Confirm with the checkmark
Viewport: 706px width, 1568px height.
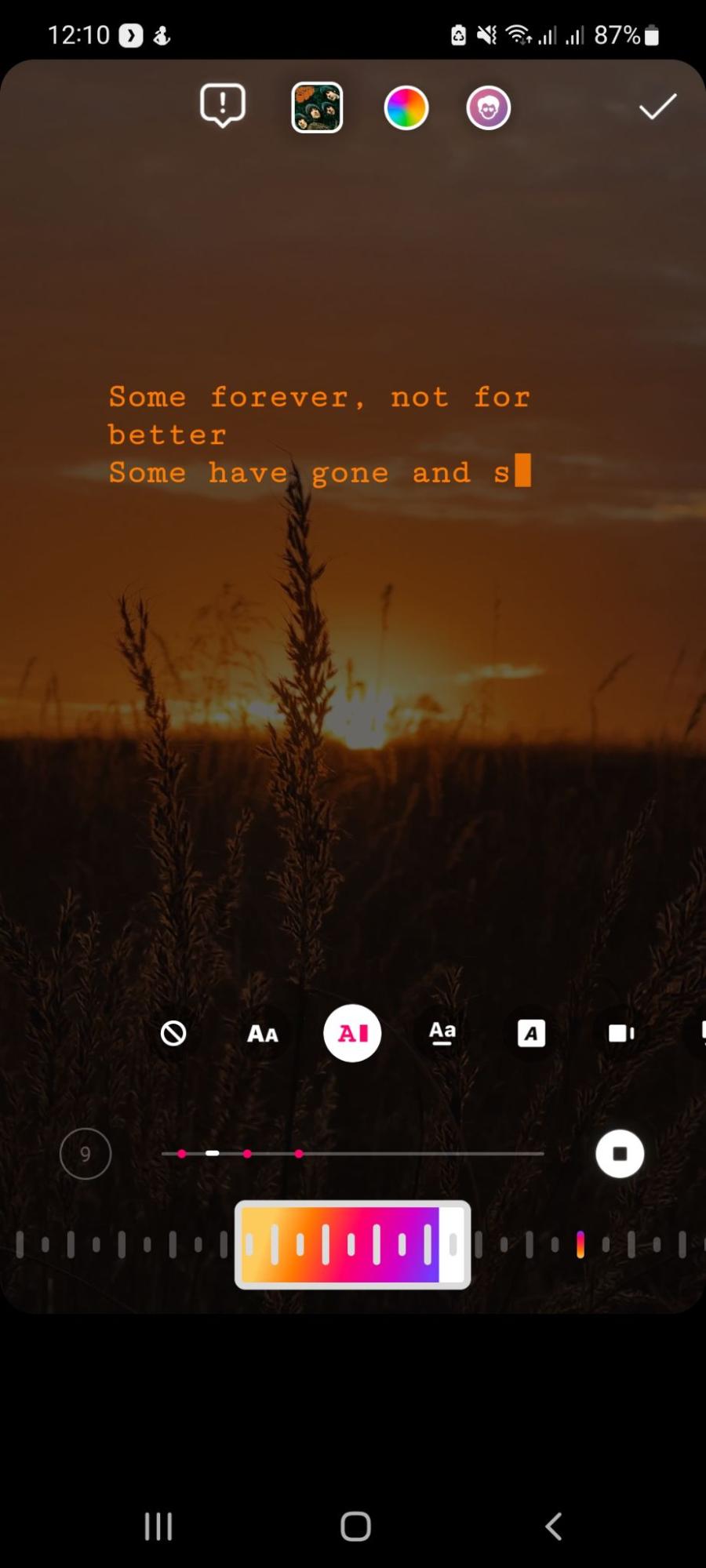[657, 107]
